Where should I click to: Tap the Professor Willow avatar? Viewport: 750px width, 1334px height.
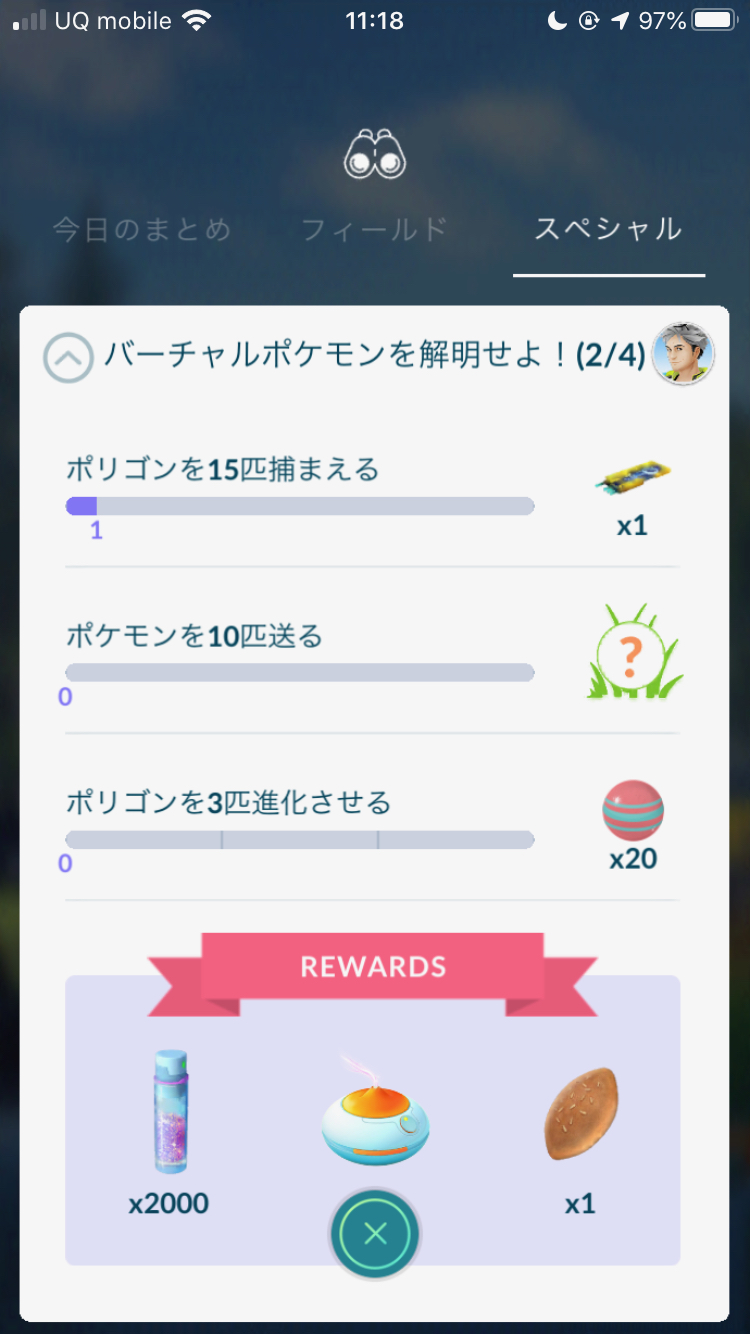click(x=683, y=354)
